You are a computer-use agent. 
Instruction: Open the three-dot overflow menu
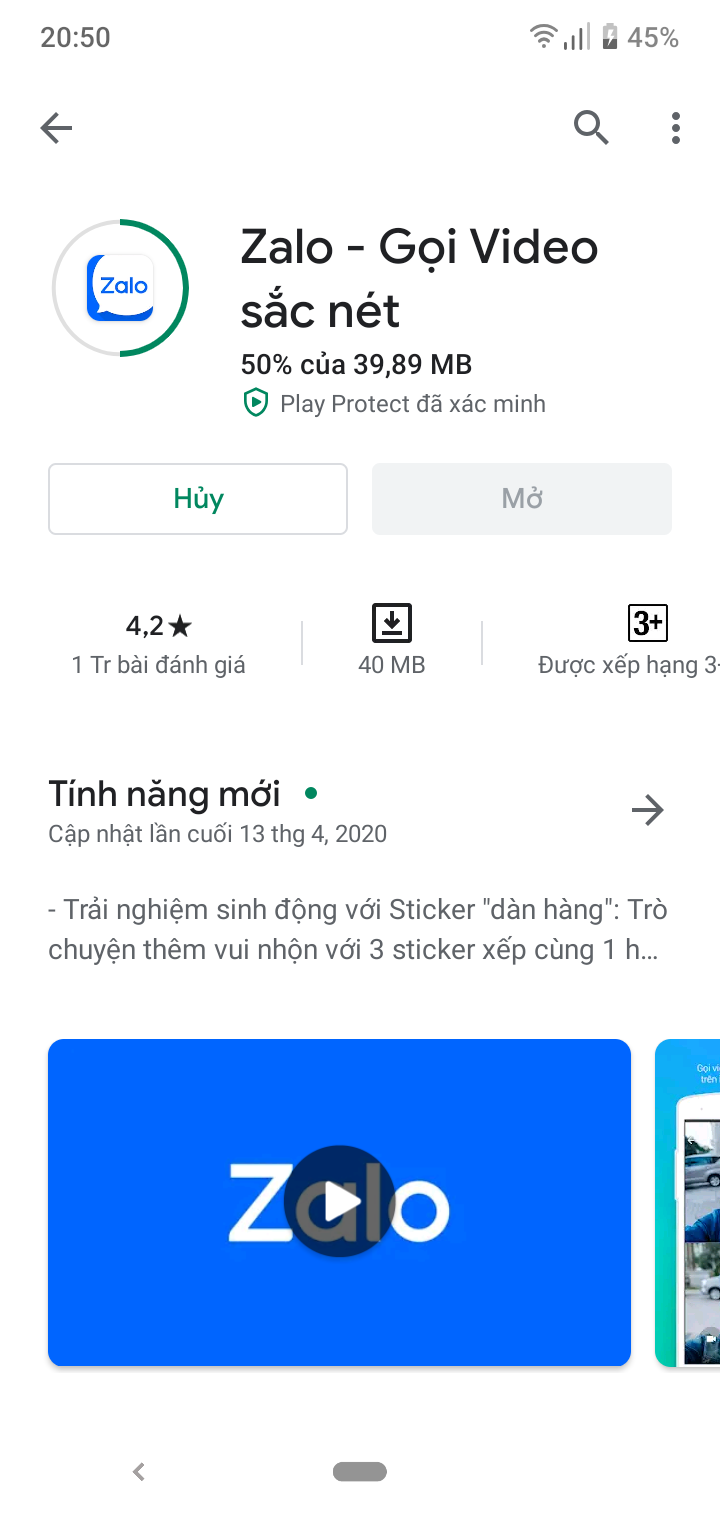point(676,128)
